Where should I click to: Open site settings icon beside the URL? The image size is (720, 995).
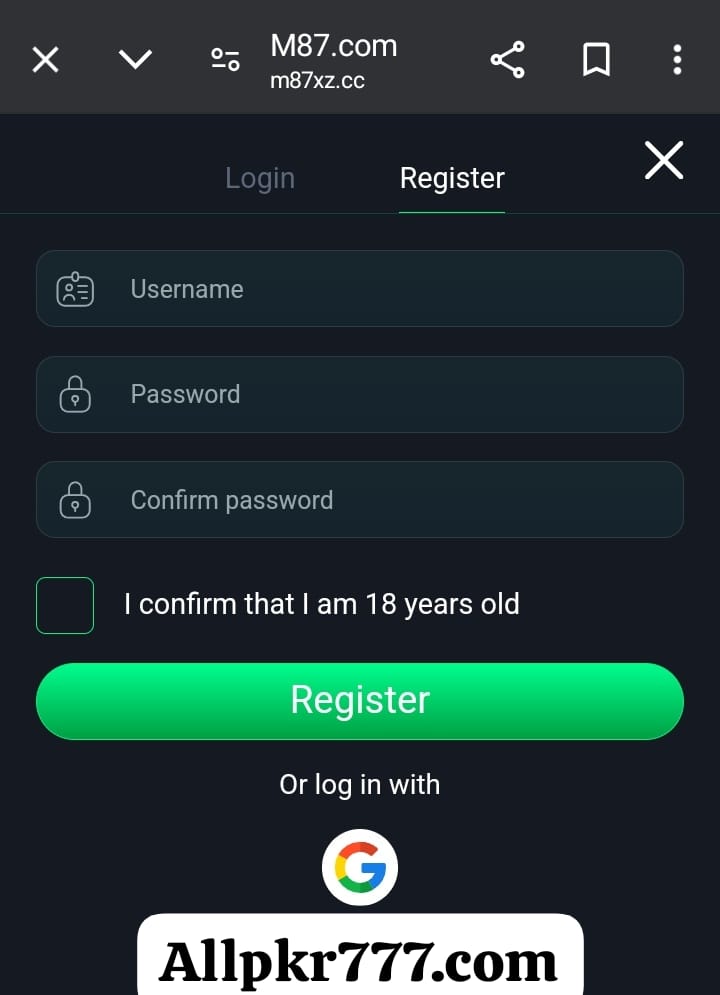(x=225, y=60)
